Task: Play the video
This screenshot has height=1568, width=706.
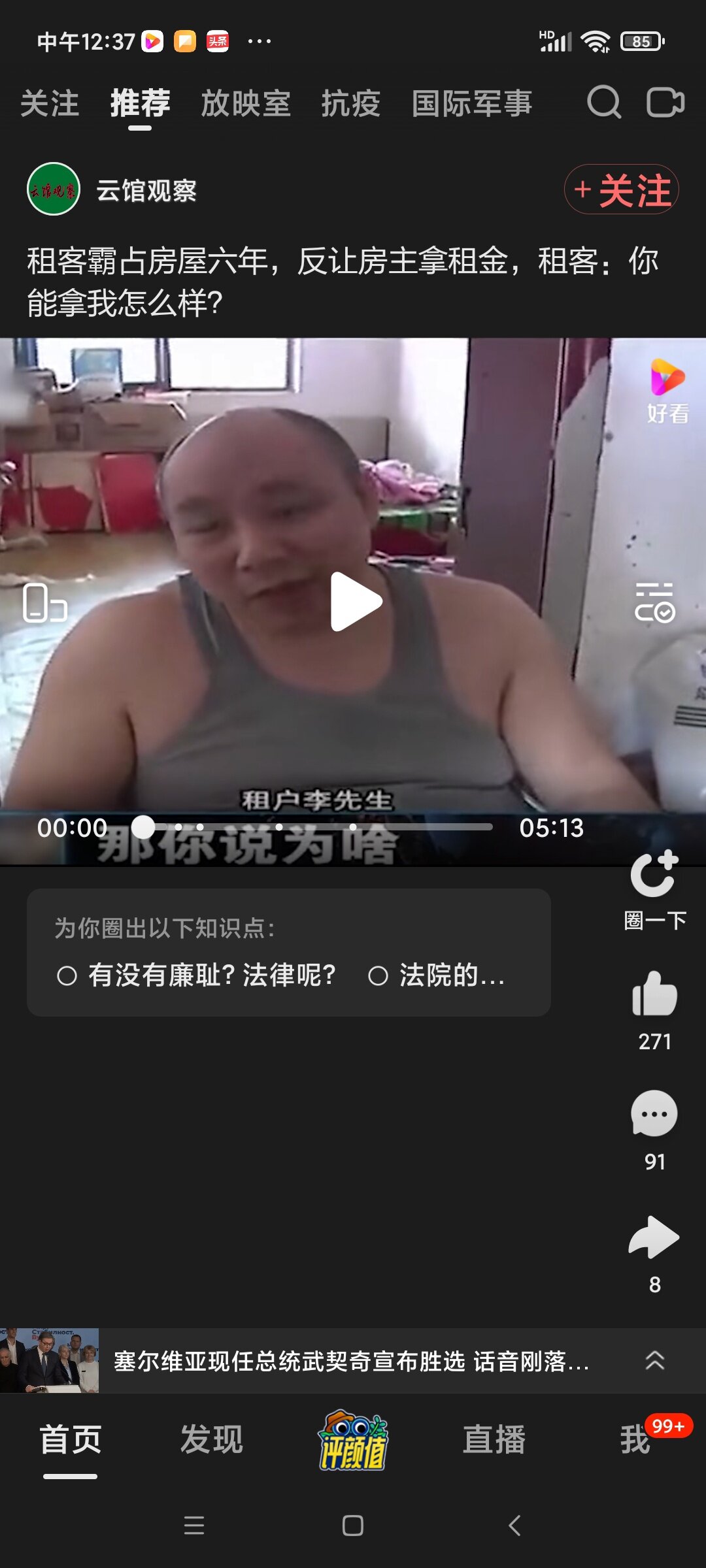Action: pyautogui.click(x=355, y=602)
